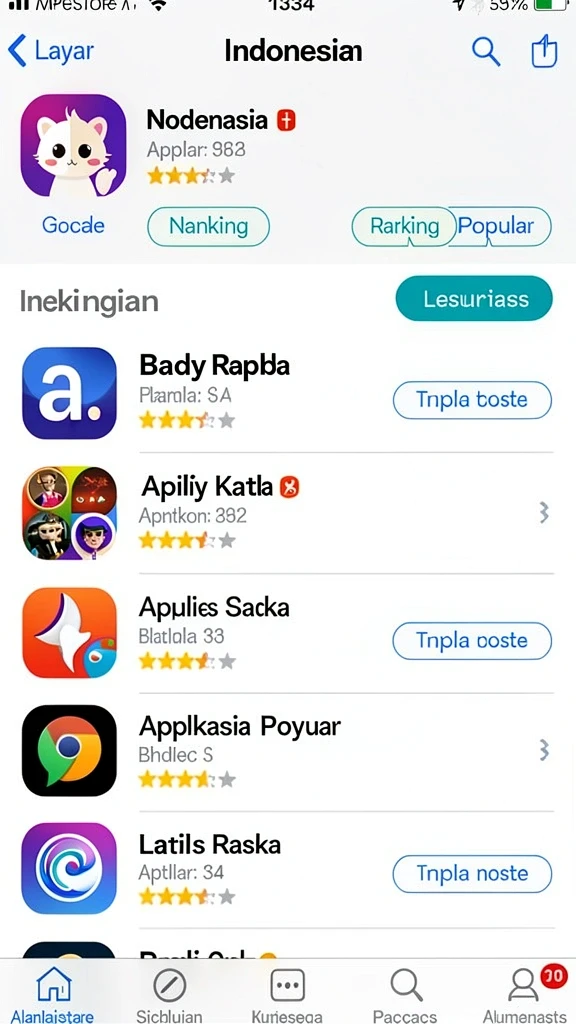Select the Nanking chip

click(208, 227)
